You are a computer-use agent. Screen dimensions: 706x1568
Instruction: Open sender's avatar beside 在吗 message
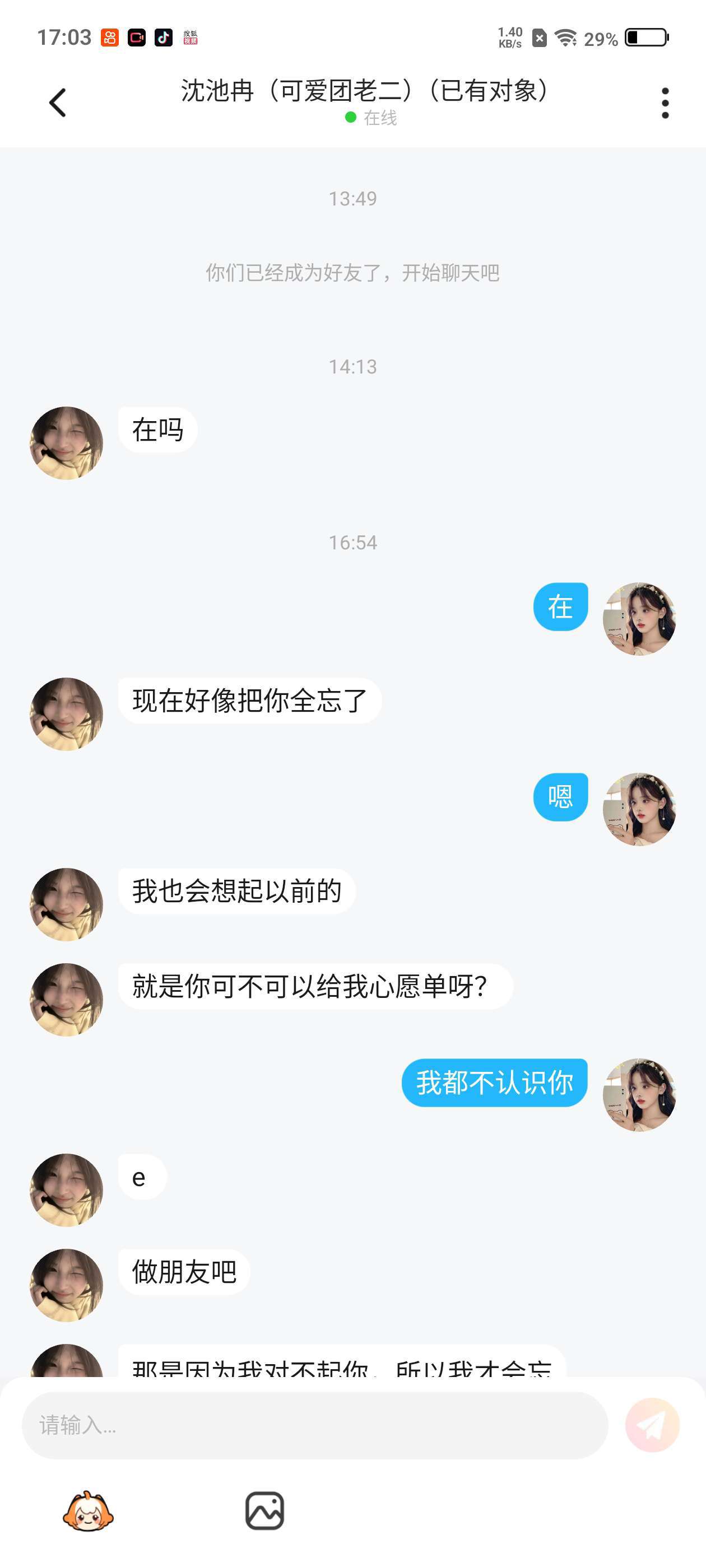[66, 443]
